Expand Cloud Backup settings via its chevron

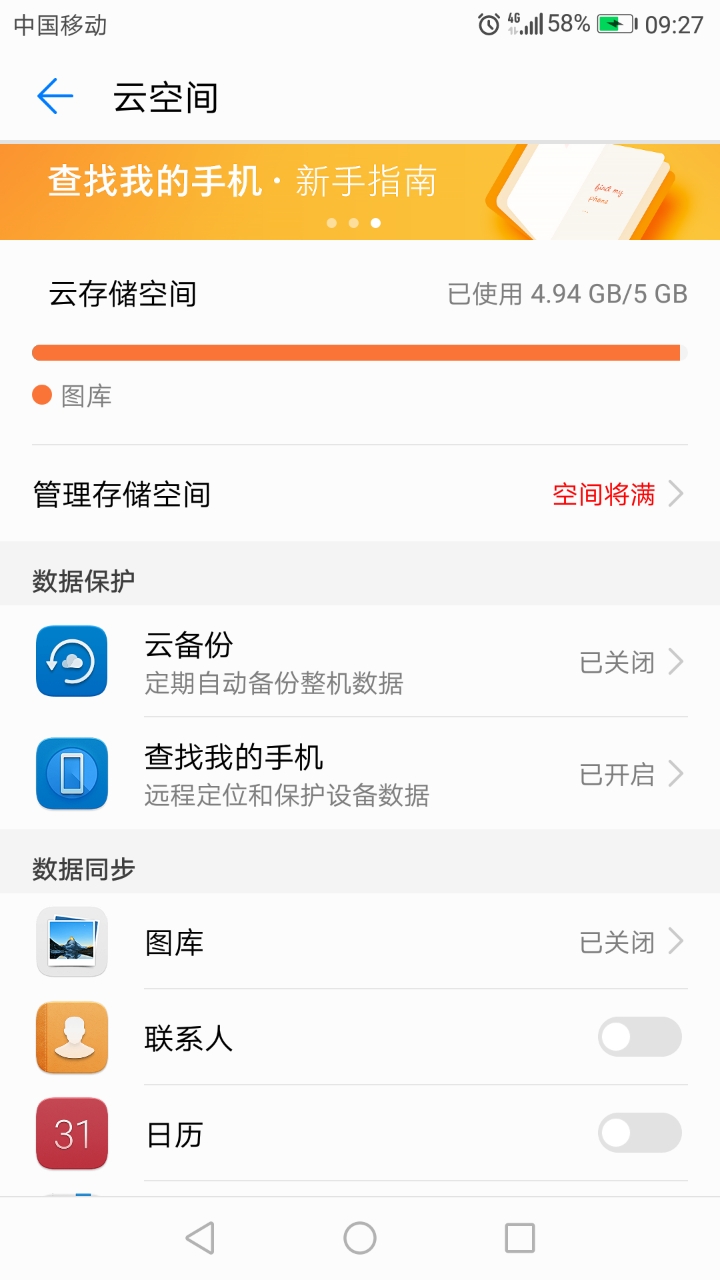pos(676,661)
